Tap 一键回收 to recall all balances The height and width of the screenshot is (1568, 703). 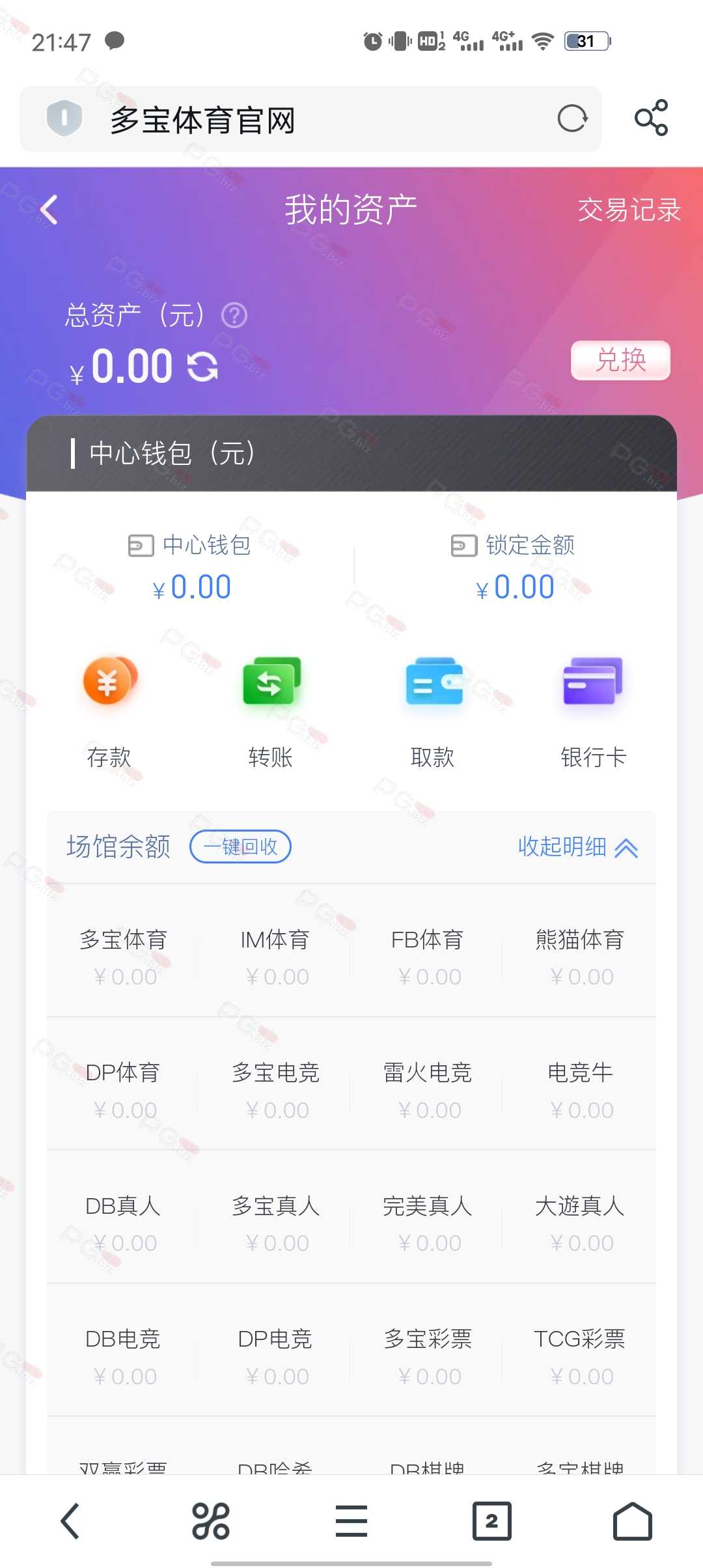click(x=240, y=847)
